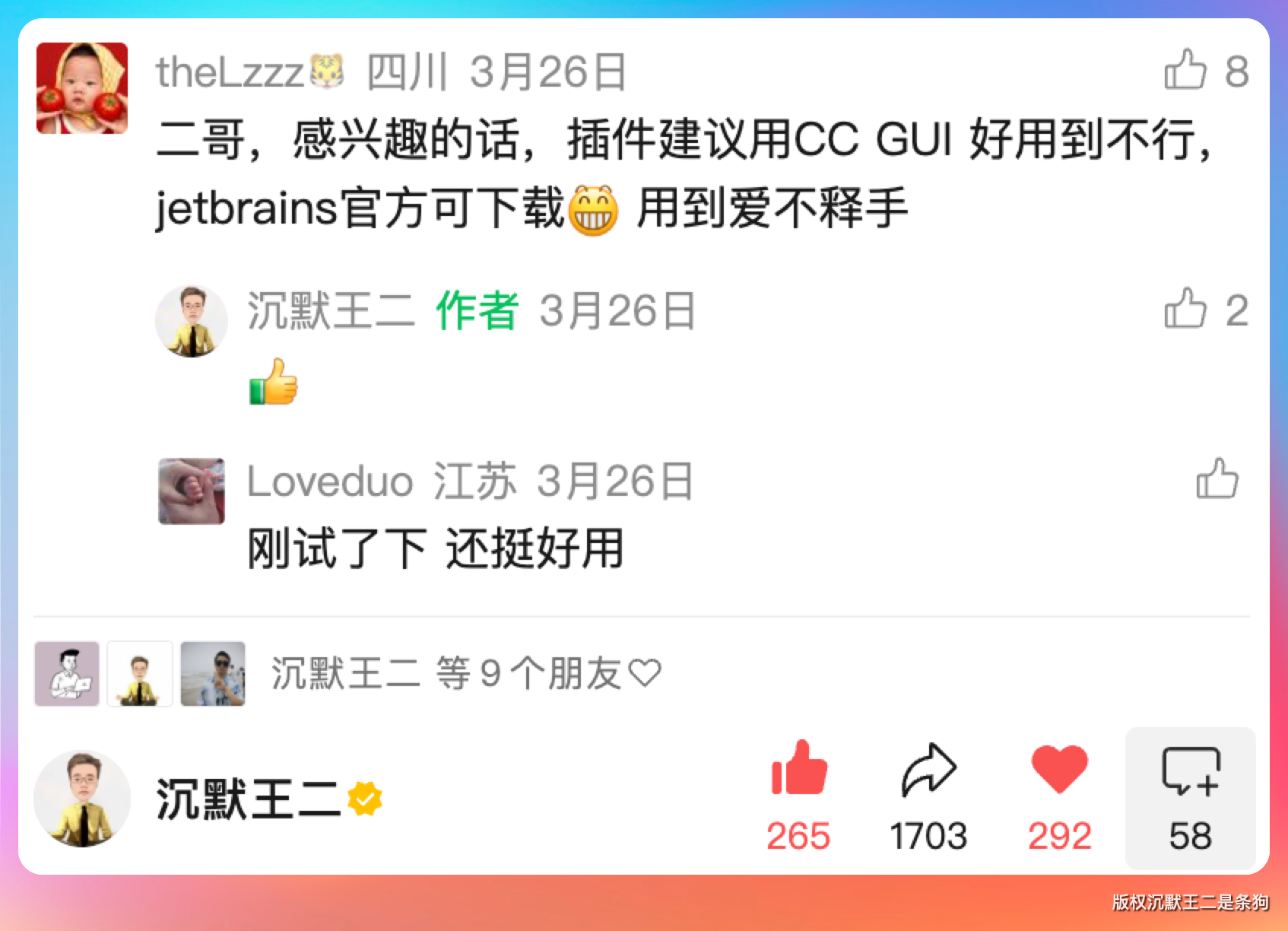1288x931 pixels.
Task: Open Loveduo's profile avatar
Action: click(192, 491)
